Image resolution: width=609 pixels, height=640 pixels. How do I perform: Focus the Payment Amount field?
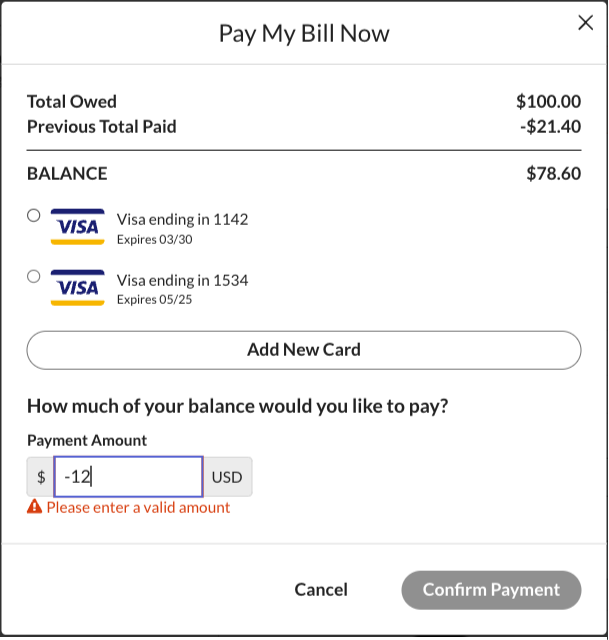[129, 477]
